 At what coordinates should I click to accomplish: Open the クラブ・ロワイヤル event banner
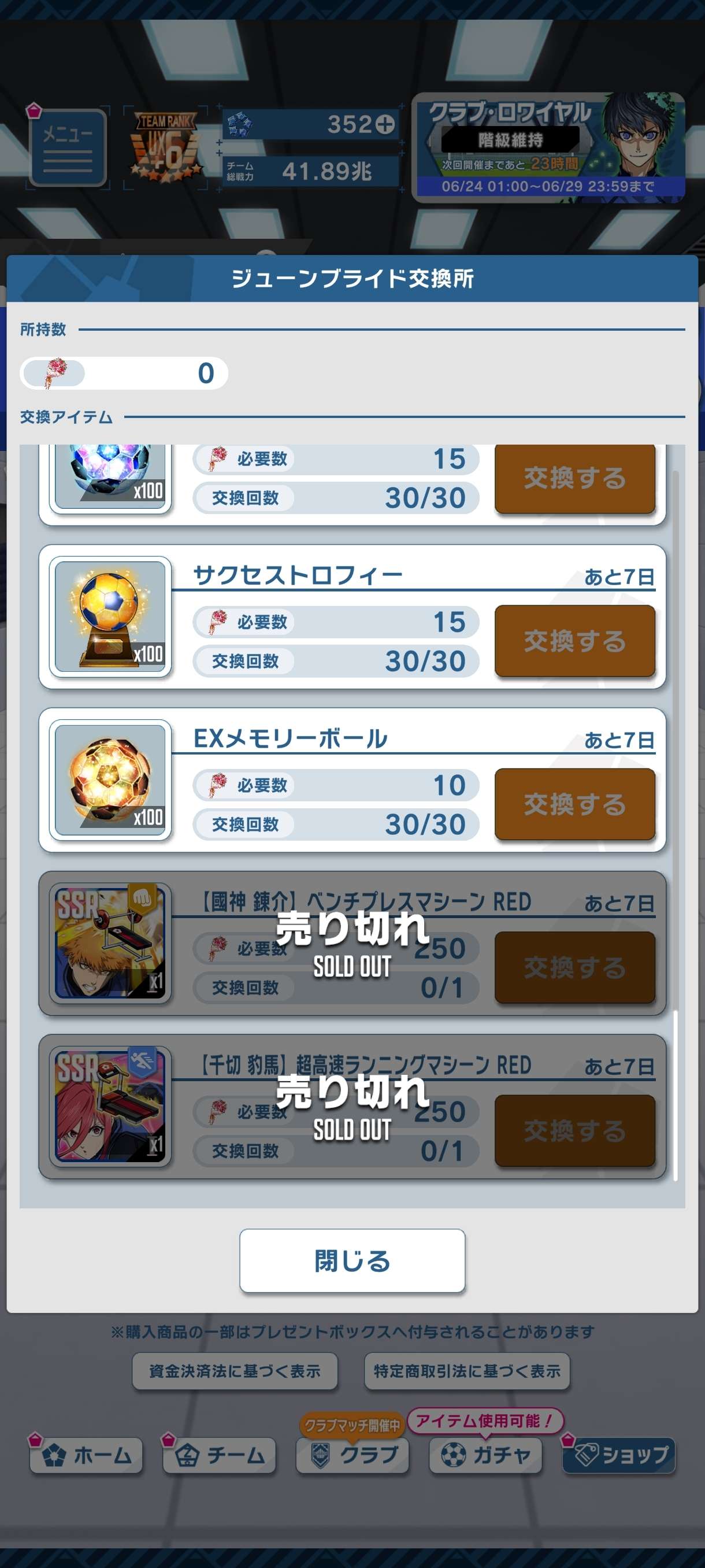[x=547, y=147]
